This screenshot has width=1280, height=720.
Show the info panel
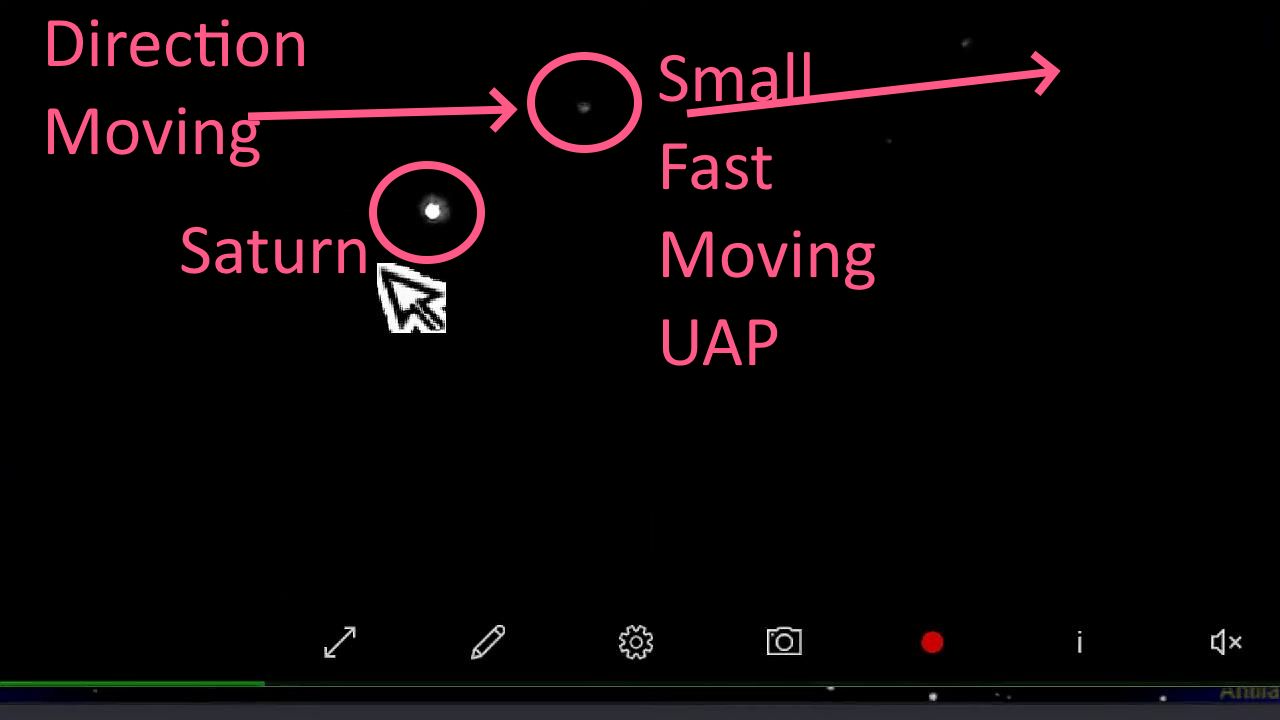[x=1079, y=642]
